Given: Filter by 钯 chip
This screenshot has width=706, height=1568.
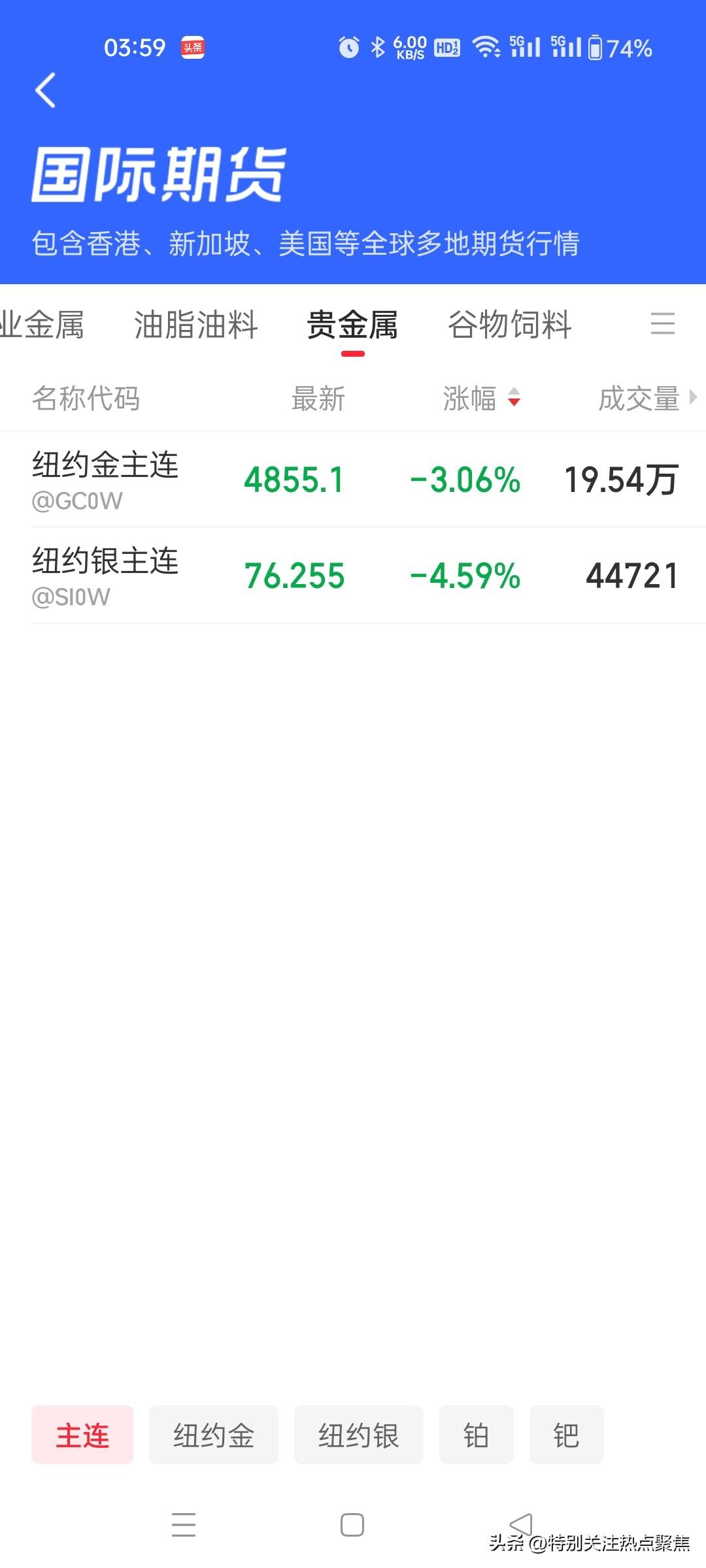Looking at the screenshot, I should pos(566,1435).
